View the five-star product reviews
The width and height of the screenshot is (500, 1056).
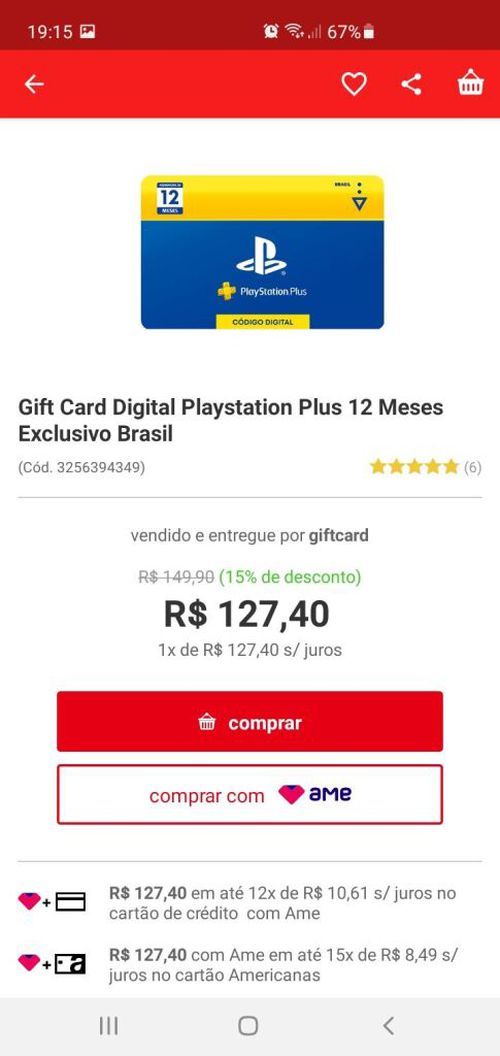425,467
